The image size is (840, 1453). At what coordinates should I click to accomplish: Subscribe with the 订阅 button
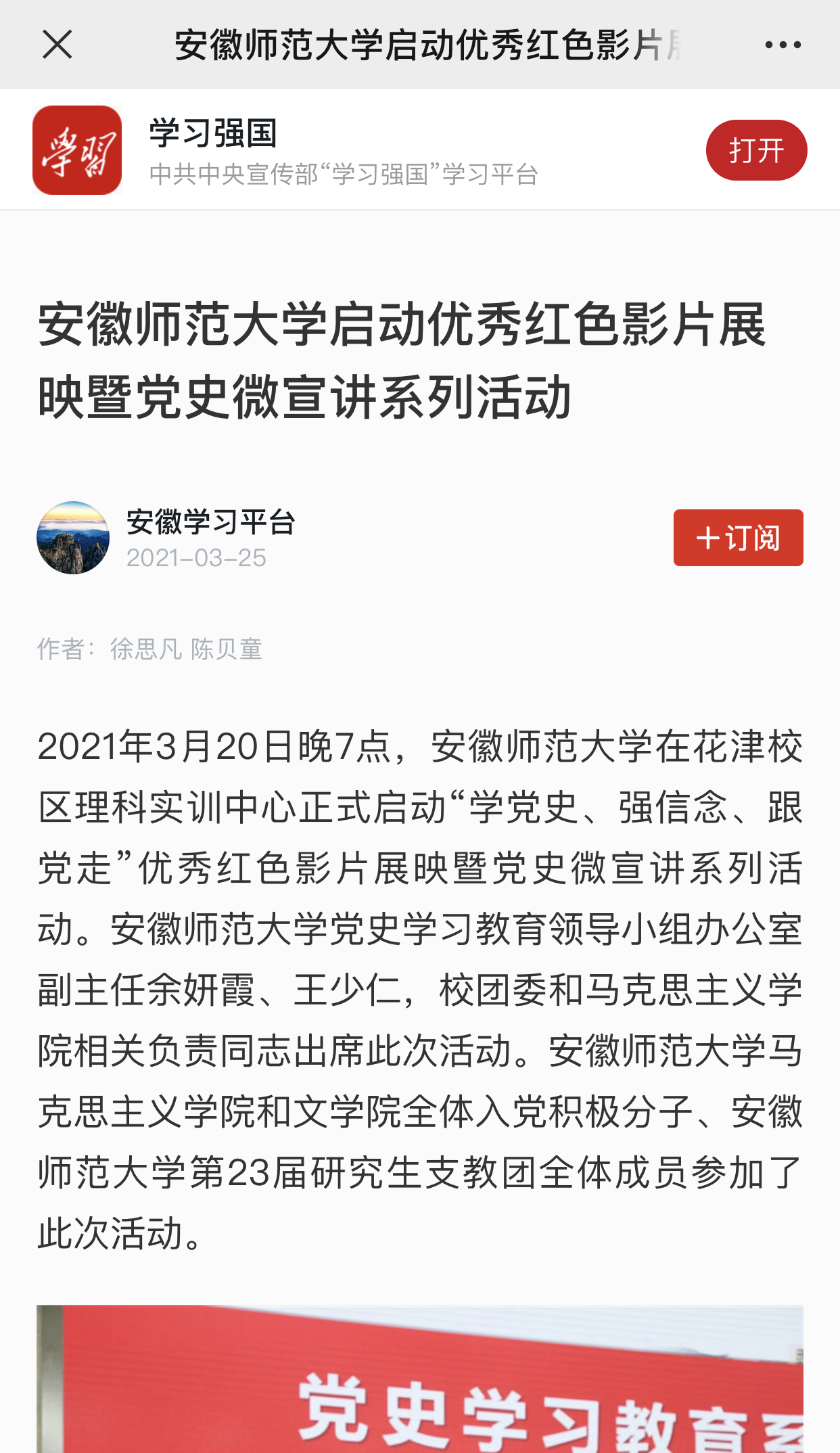pyautogui.click(x=738, y=538)
